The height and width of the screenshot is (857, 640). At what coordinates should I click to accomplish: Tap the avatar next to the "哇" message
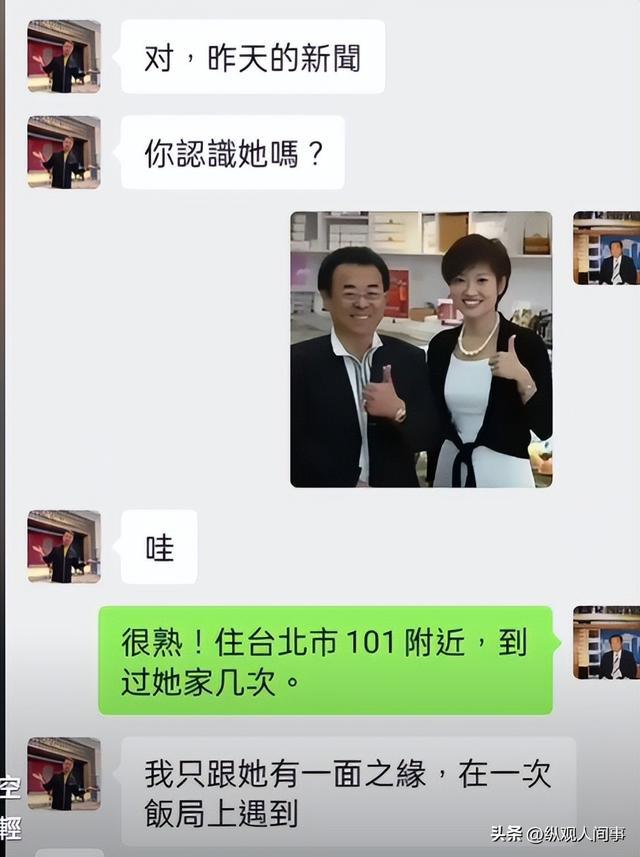tap(64, 546)
